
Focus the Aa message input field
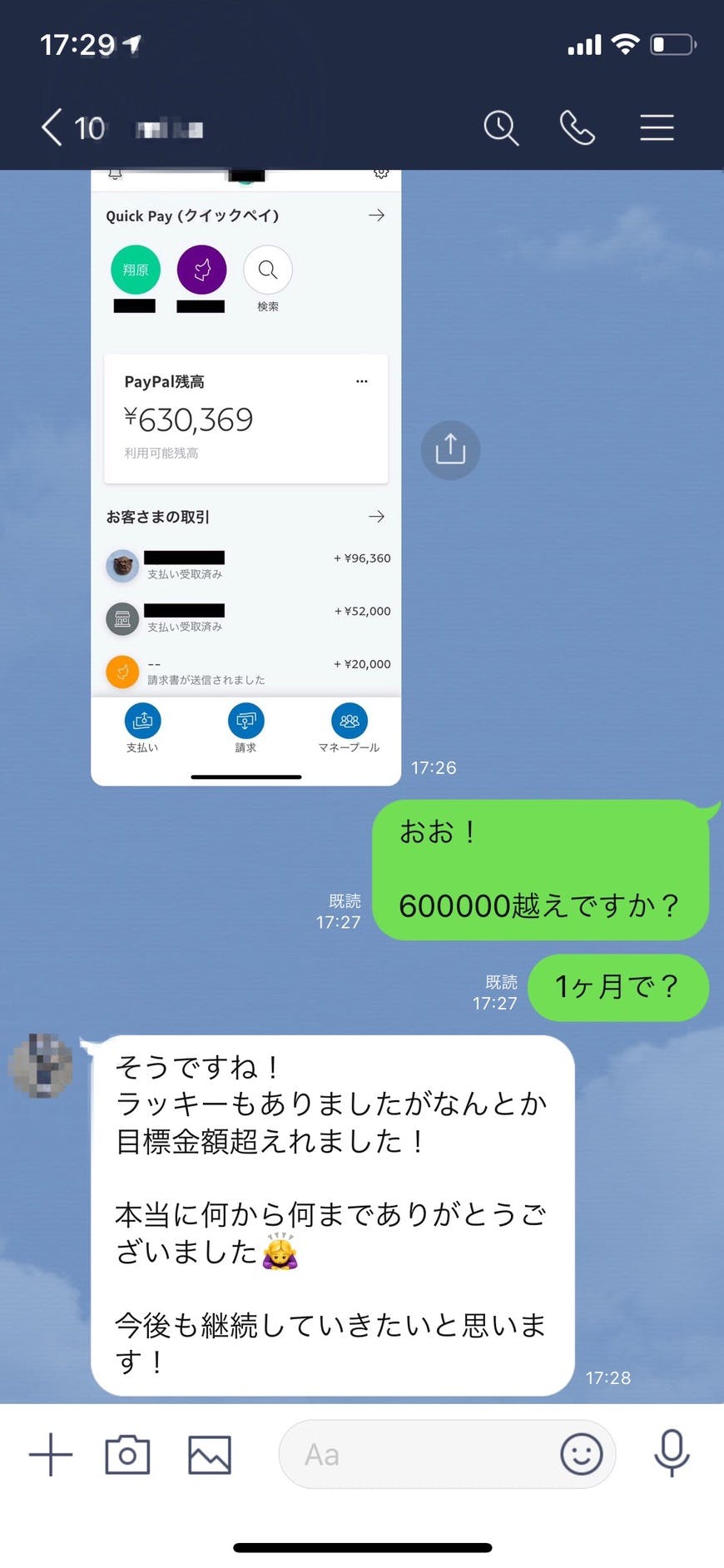(416, 1454)
